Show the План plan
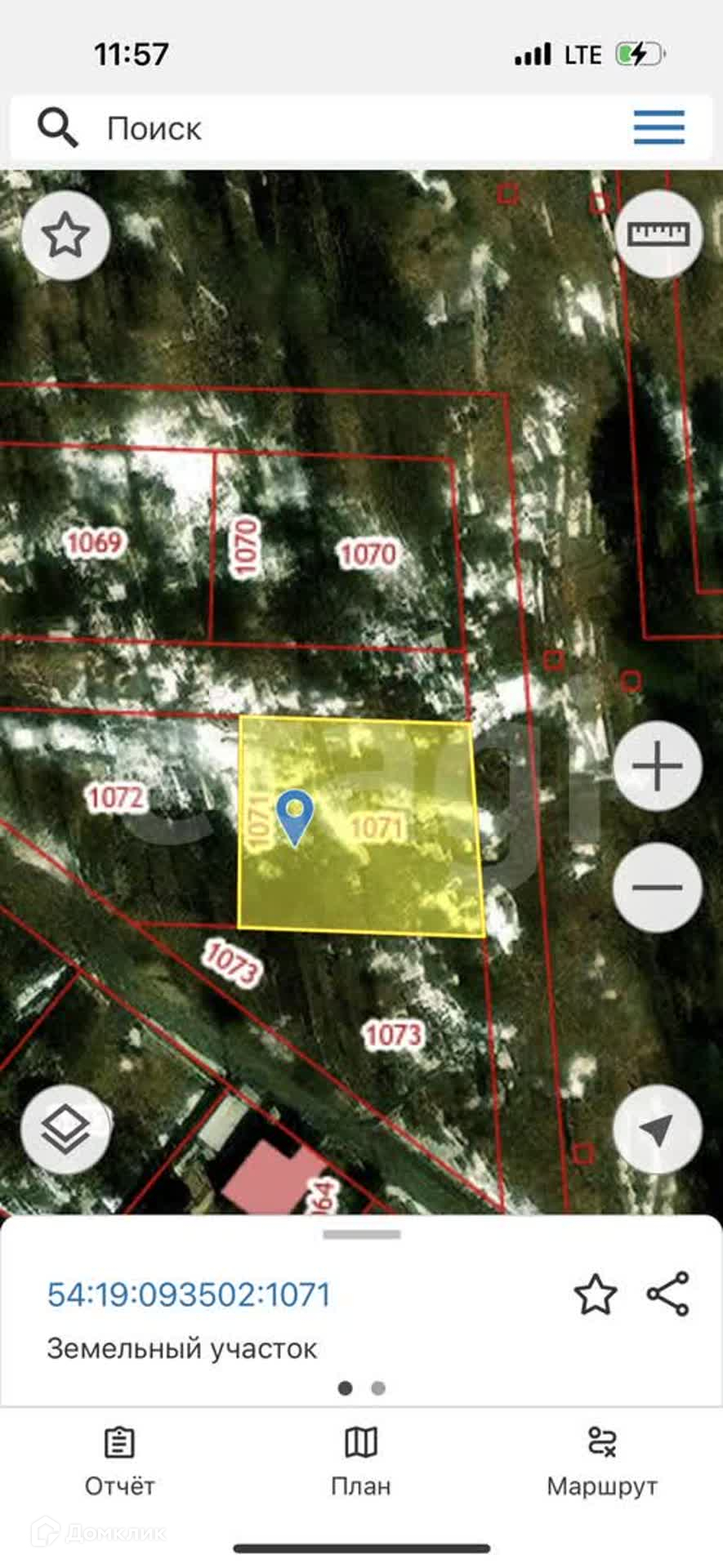 tap(361, 1462)
